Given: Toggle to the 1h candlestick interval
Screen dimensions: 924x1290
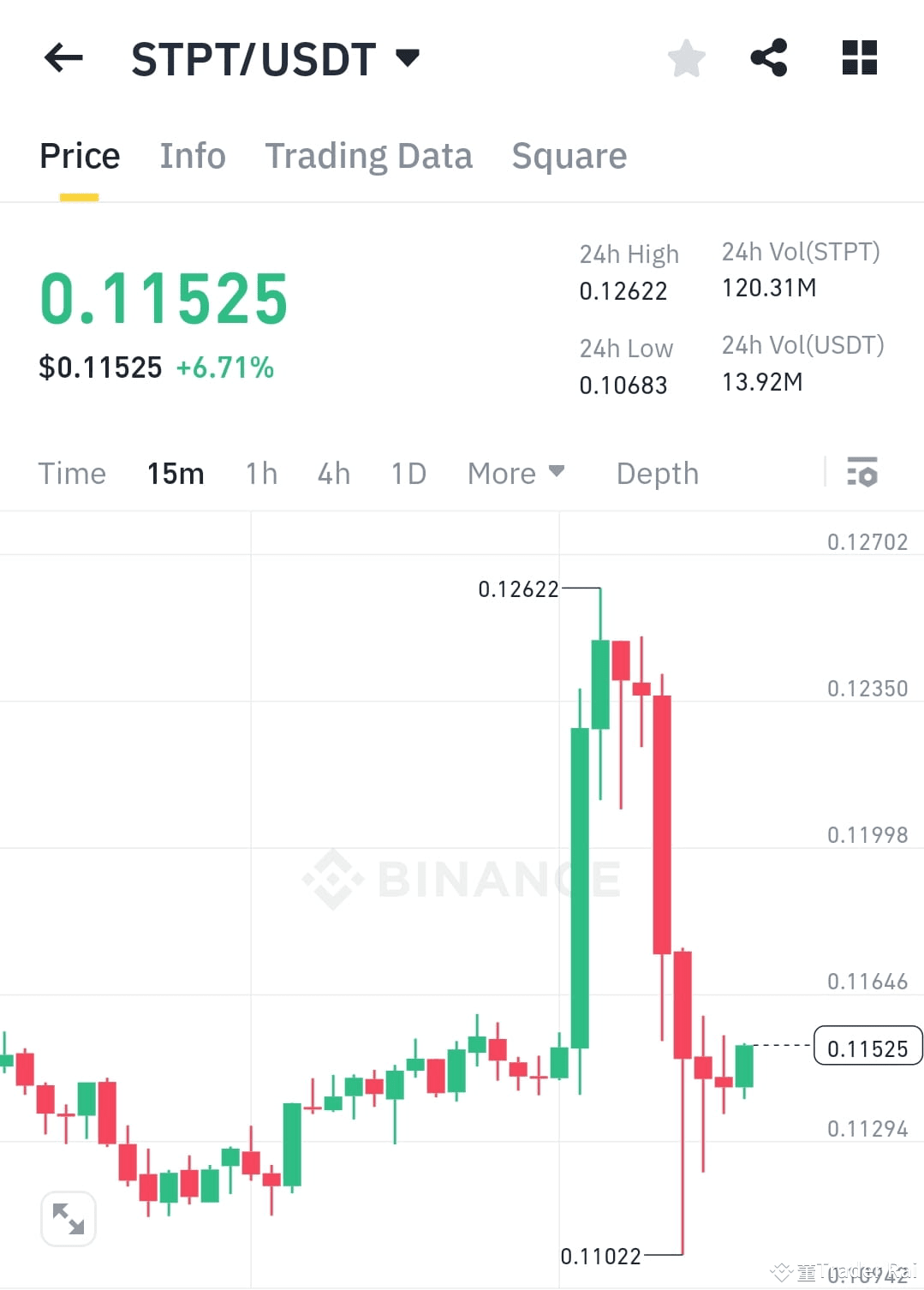Looking at the screenshot, I should 261,473.
